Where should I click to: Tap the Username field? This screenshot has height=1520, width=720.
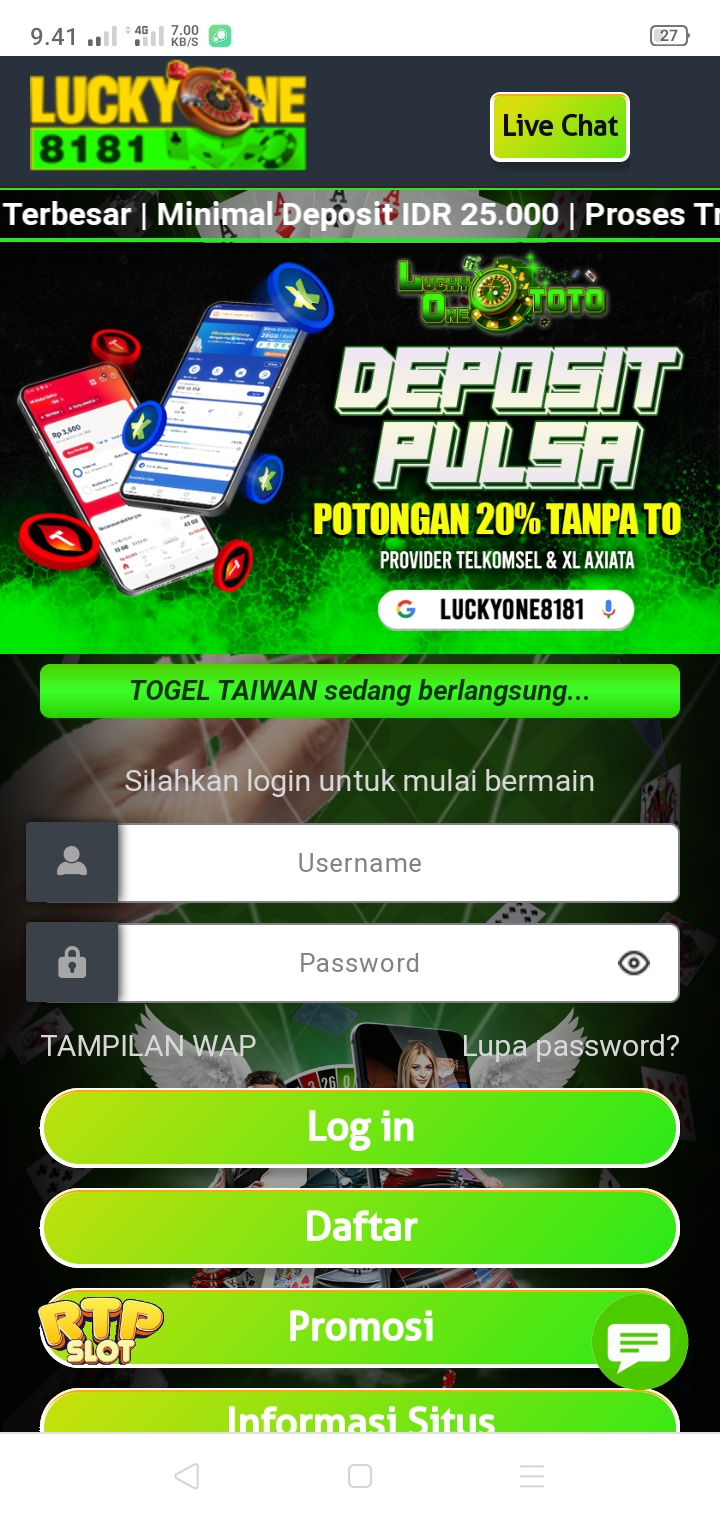coord(398,863)
